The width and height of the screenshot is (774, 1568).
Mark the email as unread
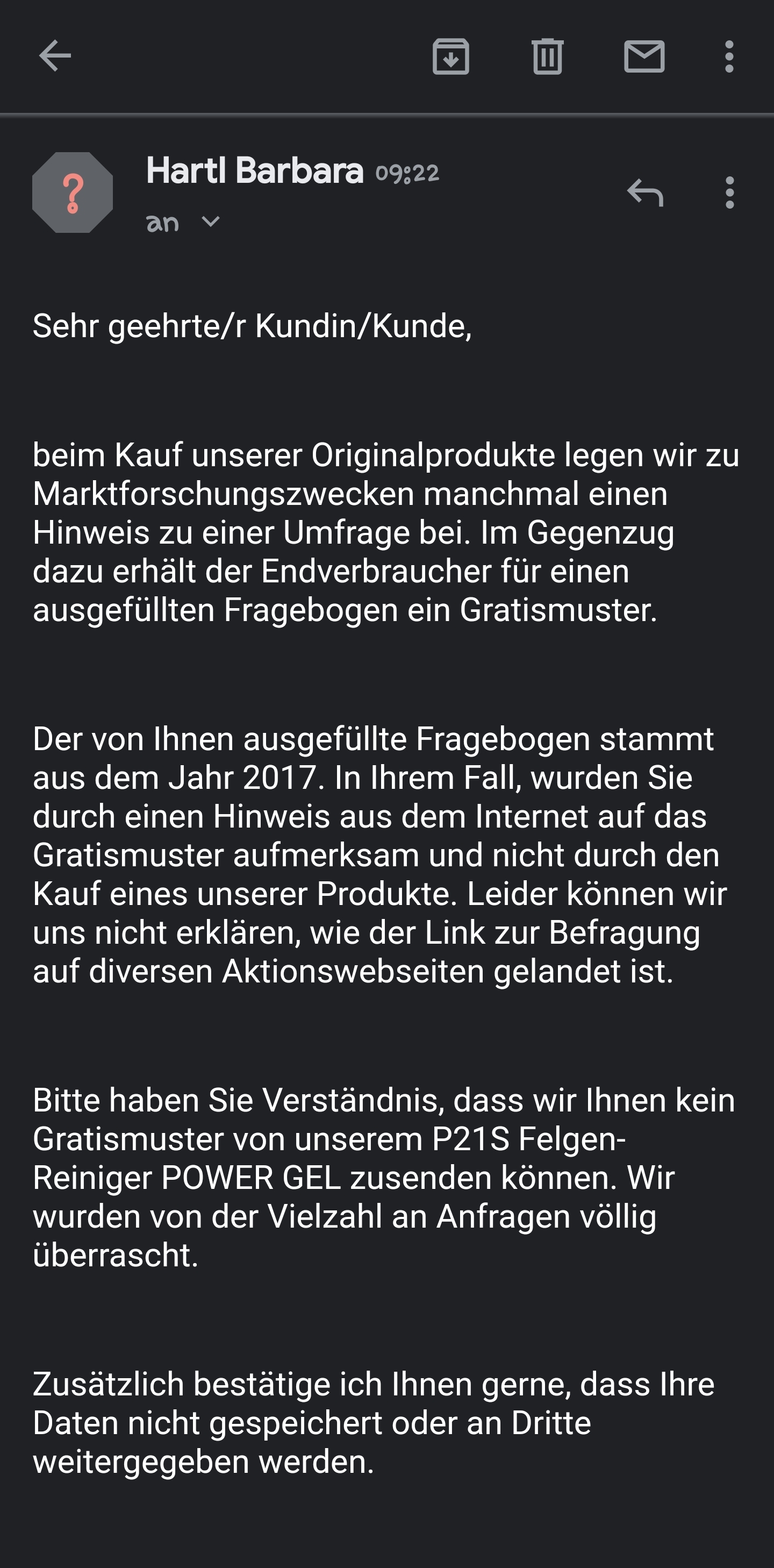point(644,56)
